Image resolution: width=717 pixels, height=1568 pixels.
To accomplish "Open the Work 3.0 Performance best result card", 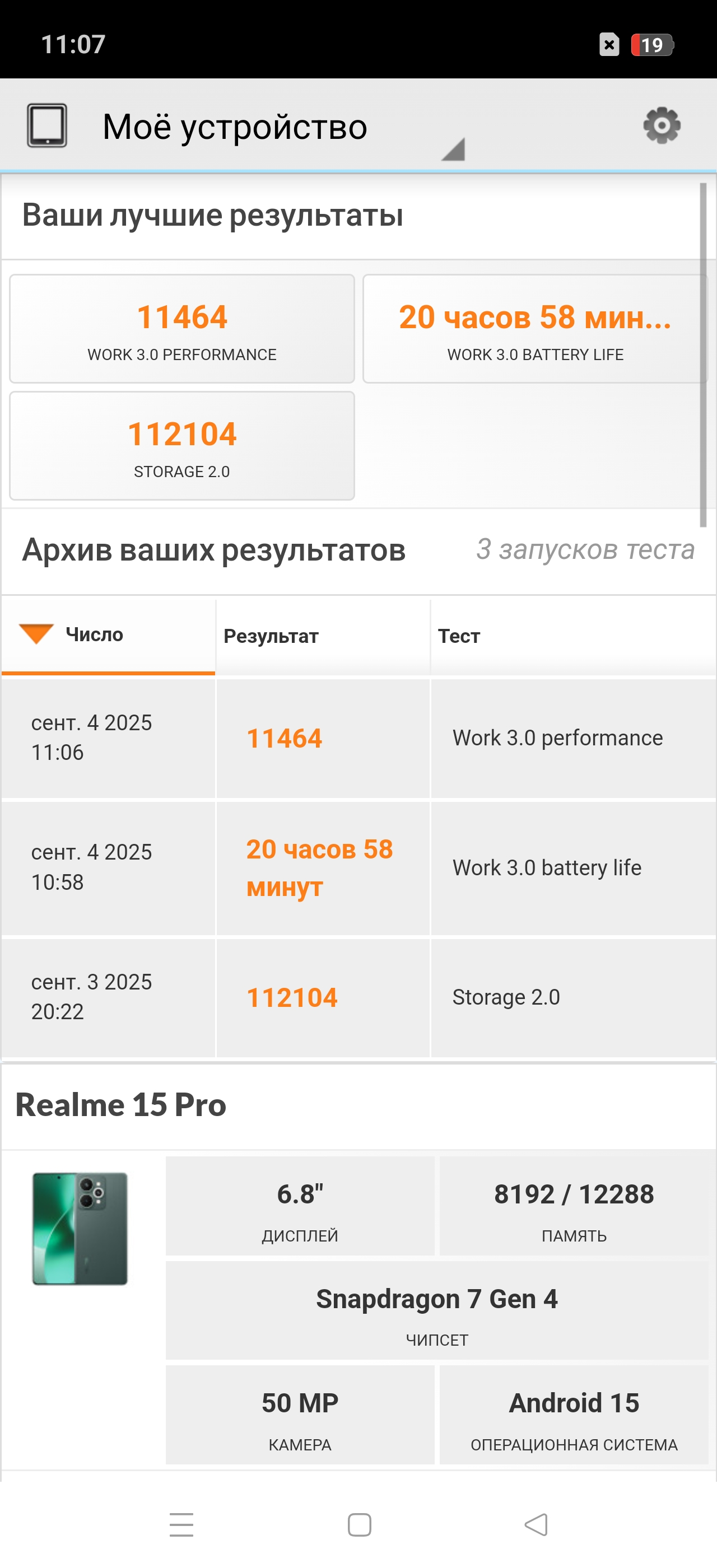I will (182, 329).
